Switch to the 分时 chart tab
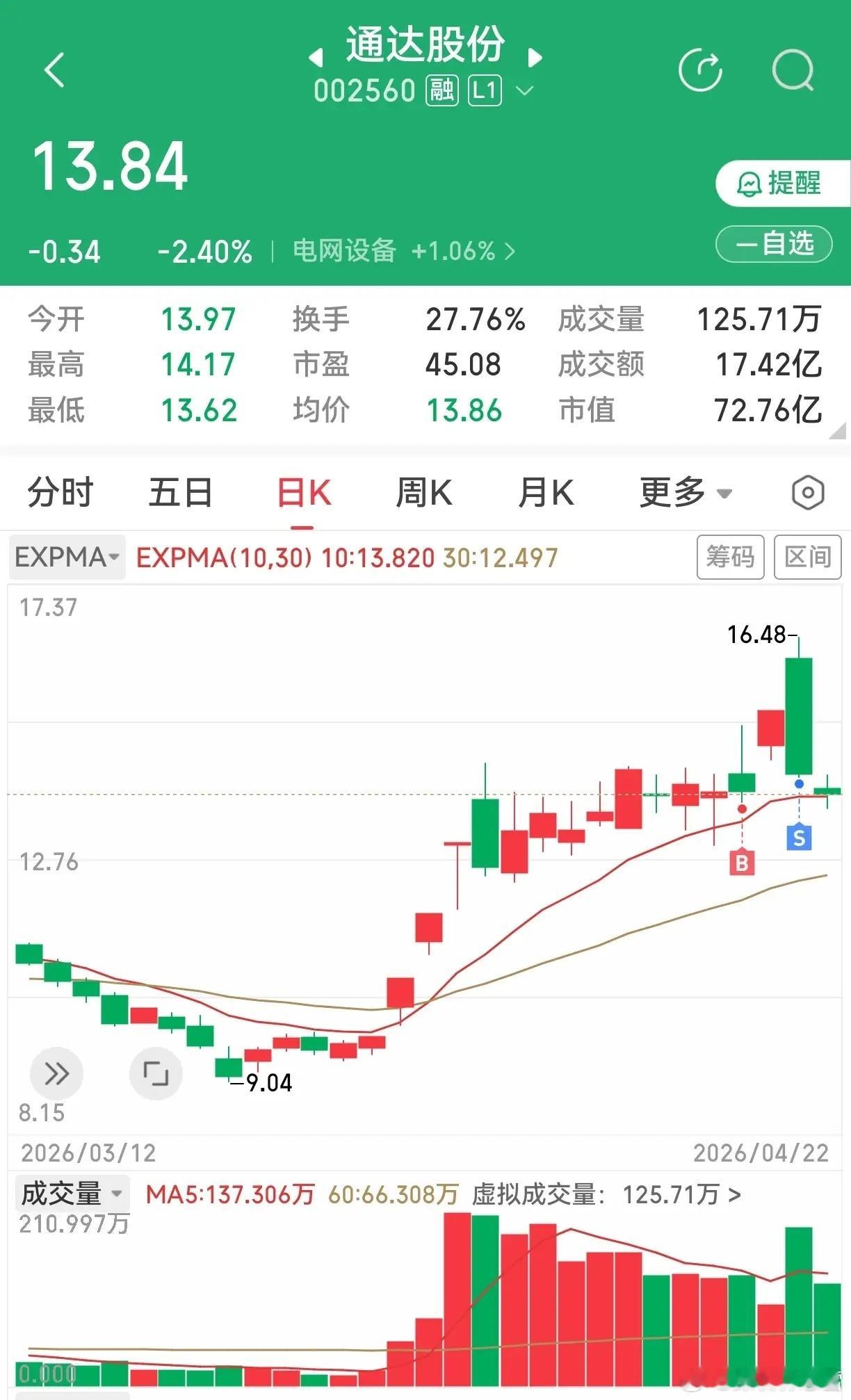 [x=60, y=493]
